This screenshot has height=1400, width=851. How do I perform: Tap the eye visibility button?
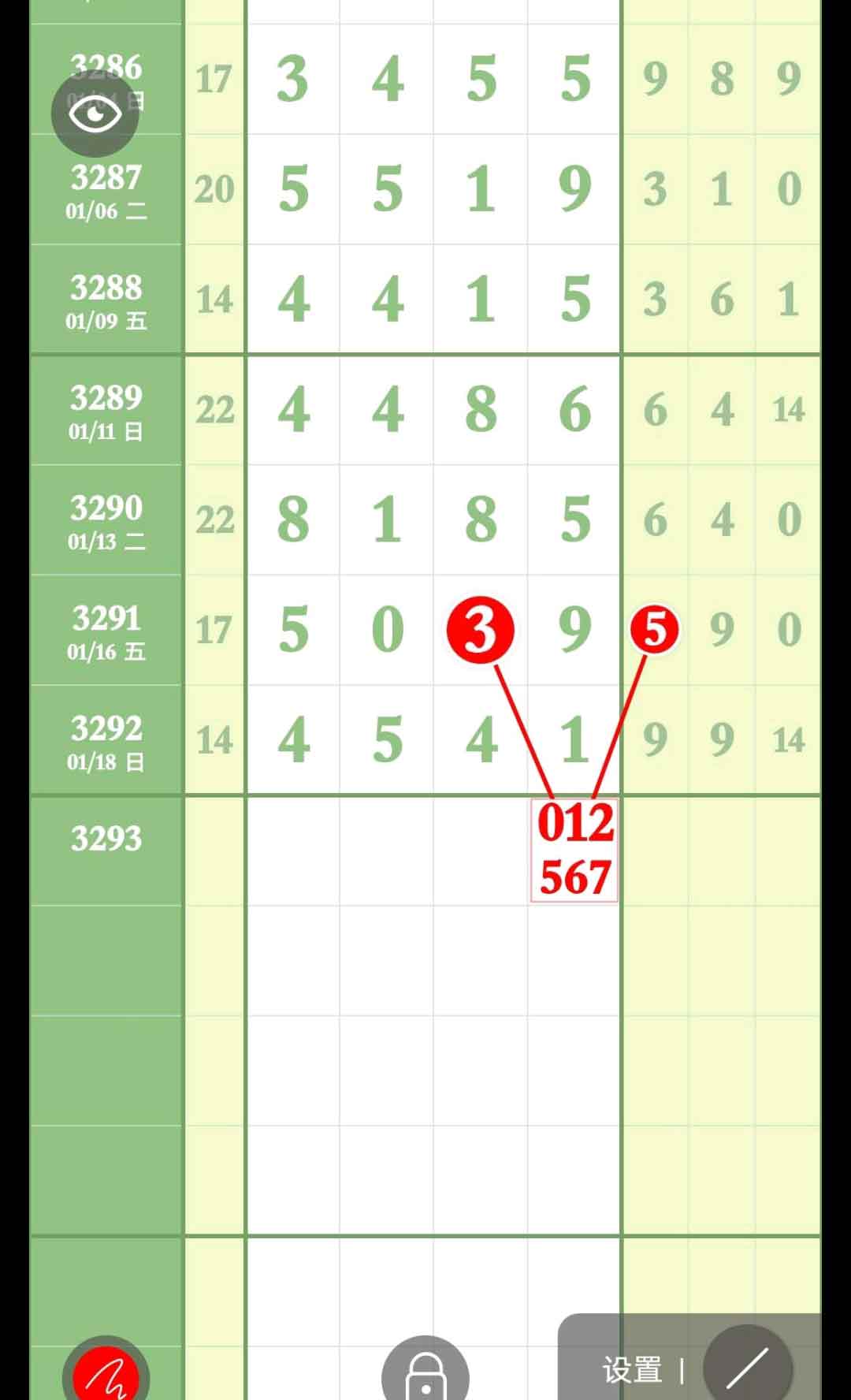point(95,114)
